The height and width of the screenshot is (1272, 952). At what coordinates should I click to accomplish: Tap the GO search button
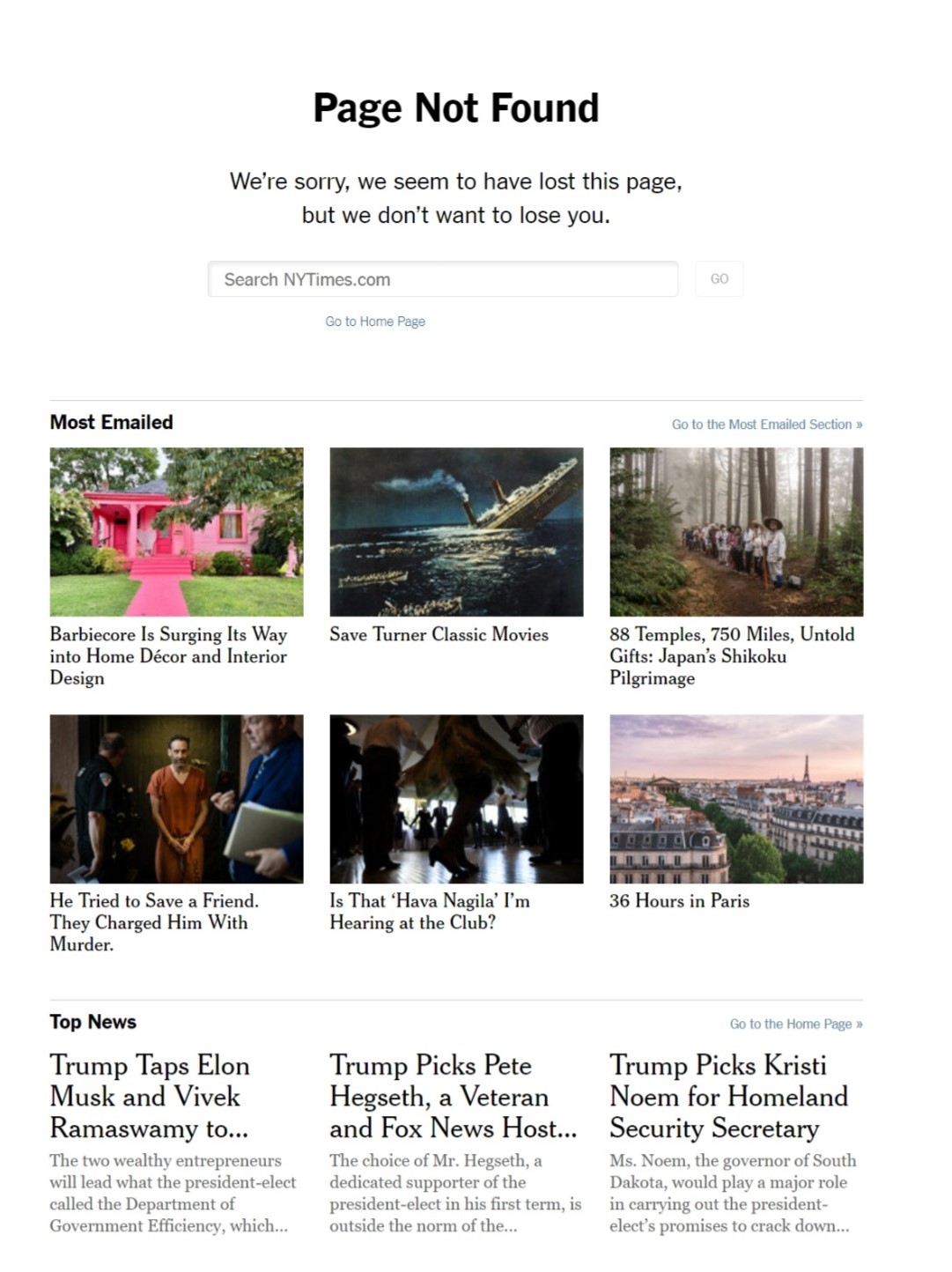point(719,279)
